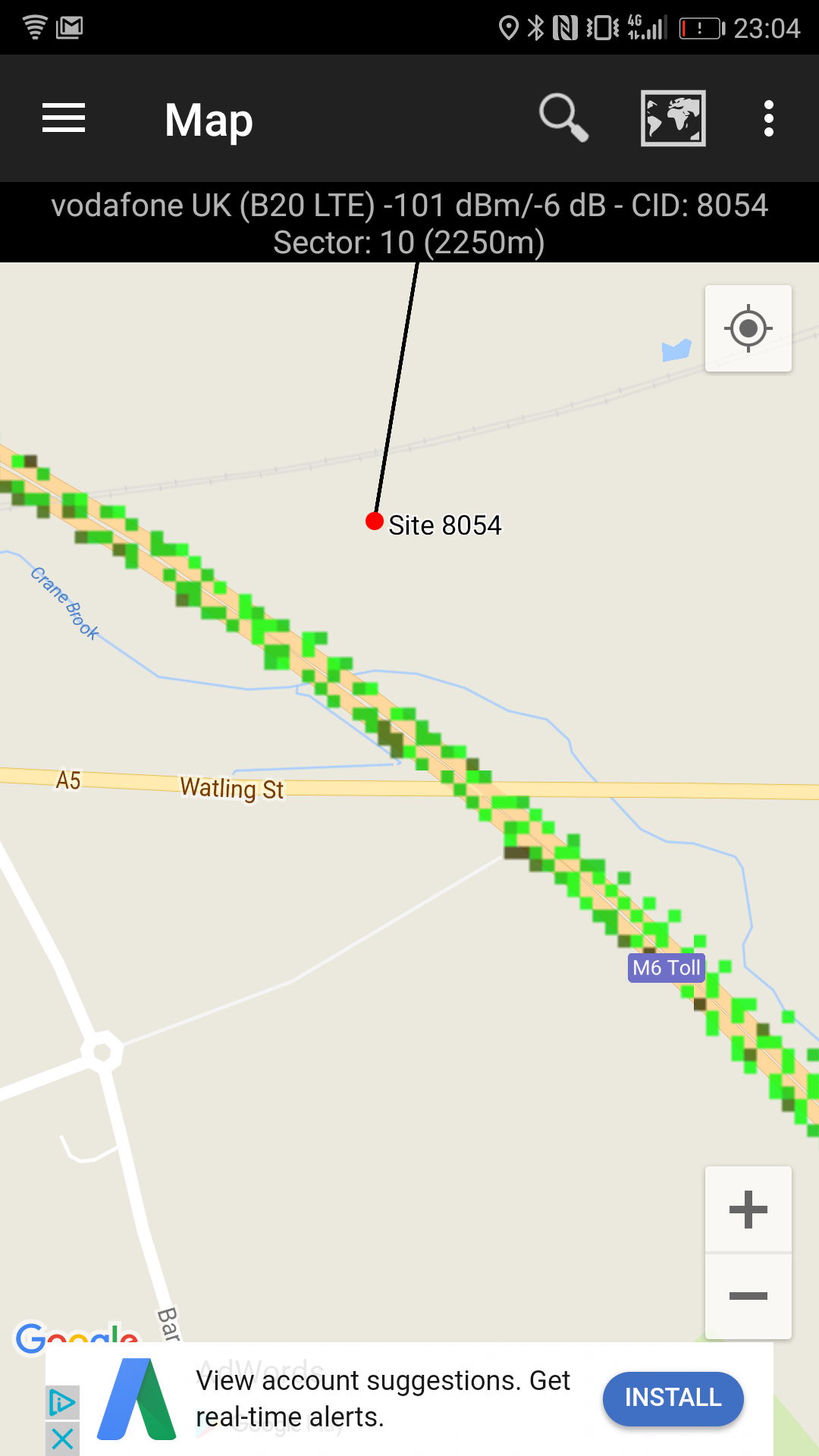Screen dimensions: 819x1456
Task: Close the ad banner
Action: coord(62,1439)
